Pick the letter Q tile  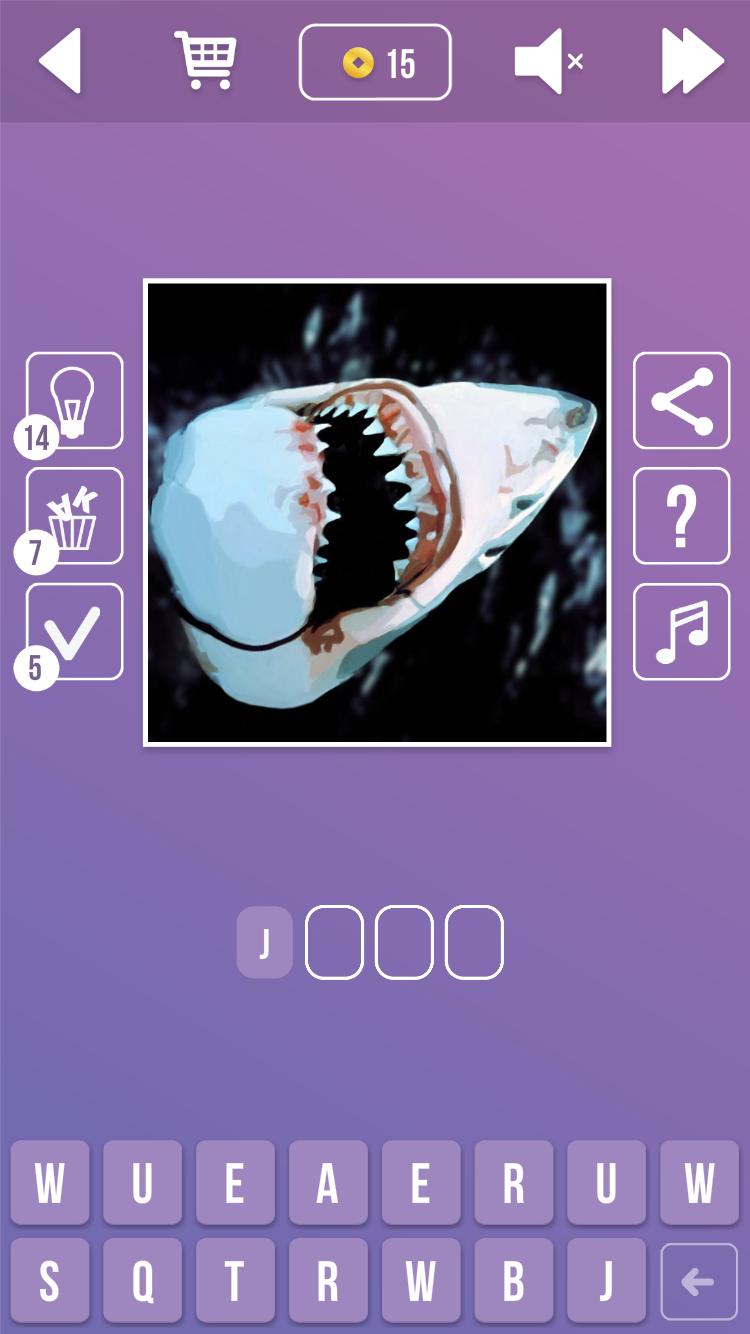pyautogui.click(x=143, y=1281)
